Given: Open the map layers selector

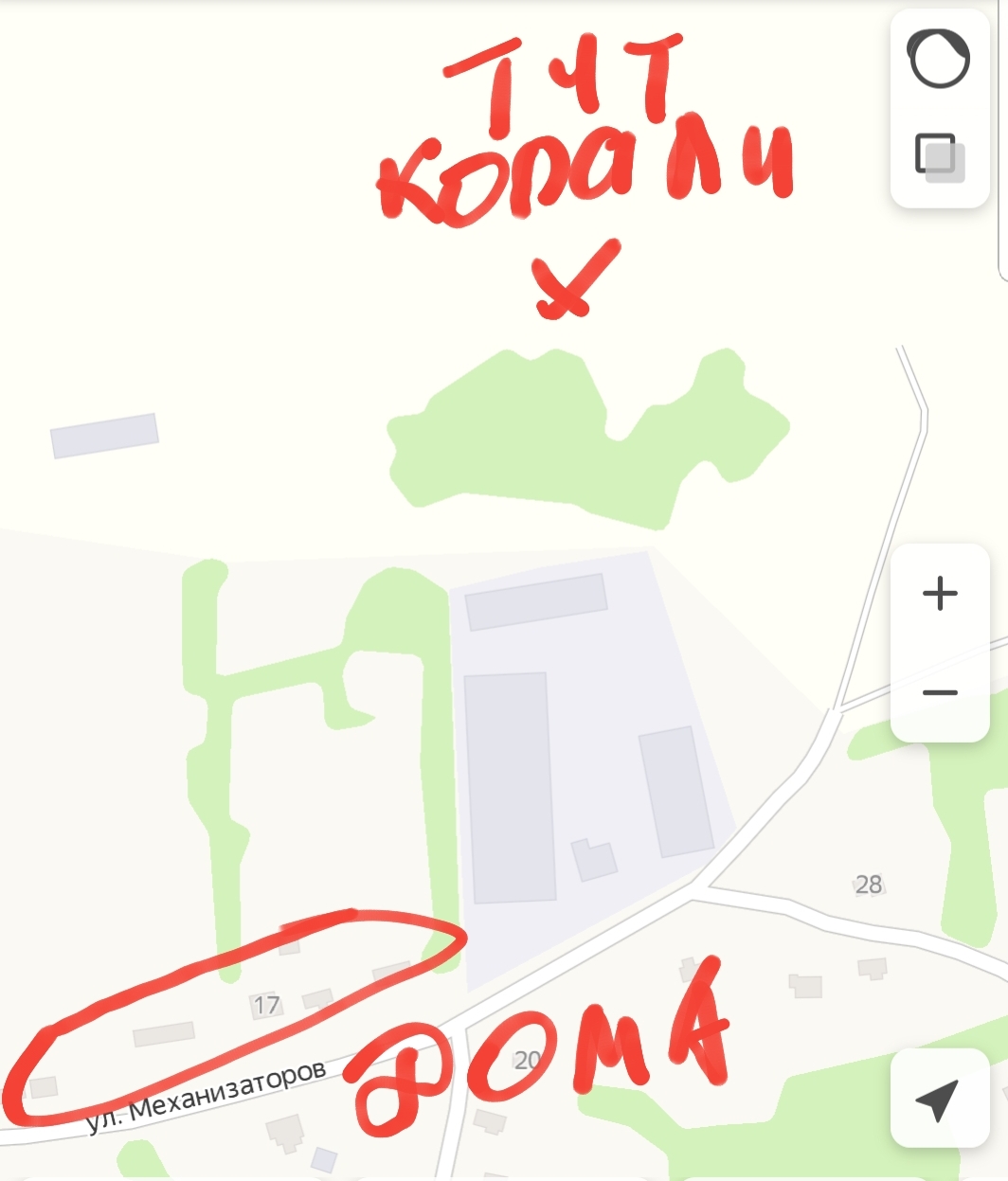Looking at the screenshot, I should 939,156.
